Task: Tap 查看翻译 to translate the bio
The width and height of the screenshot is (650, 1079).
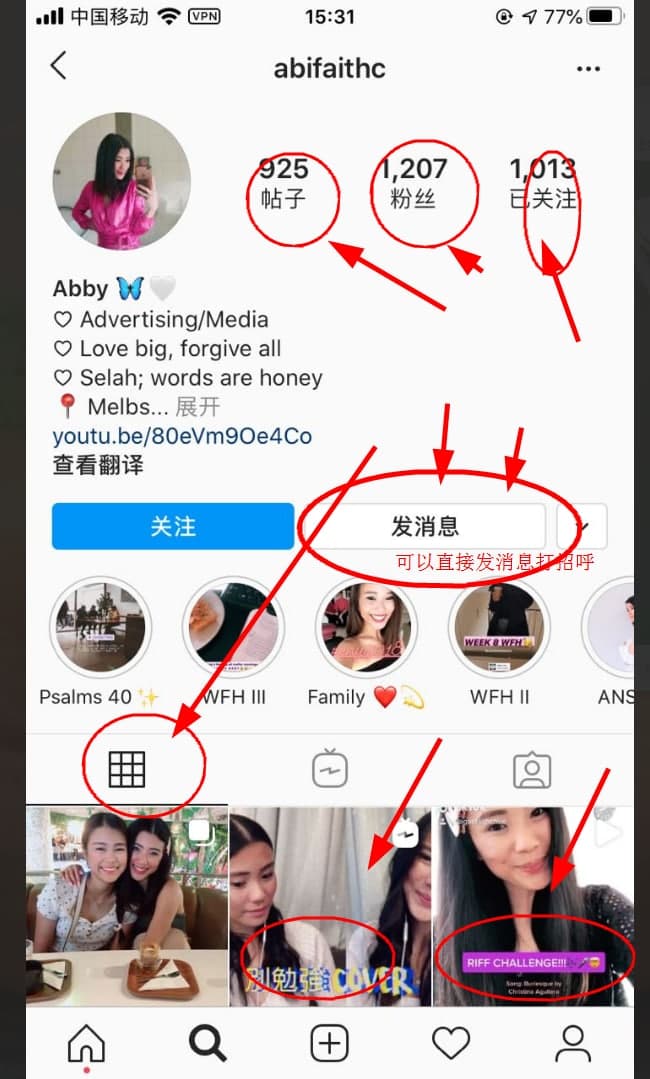Action: [98, 465]
